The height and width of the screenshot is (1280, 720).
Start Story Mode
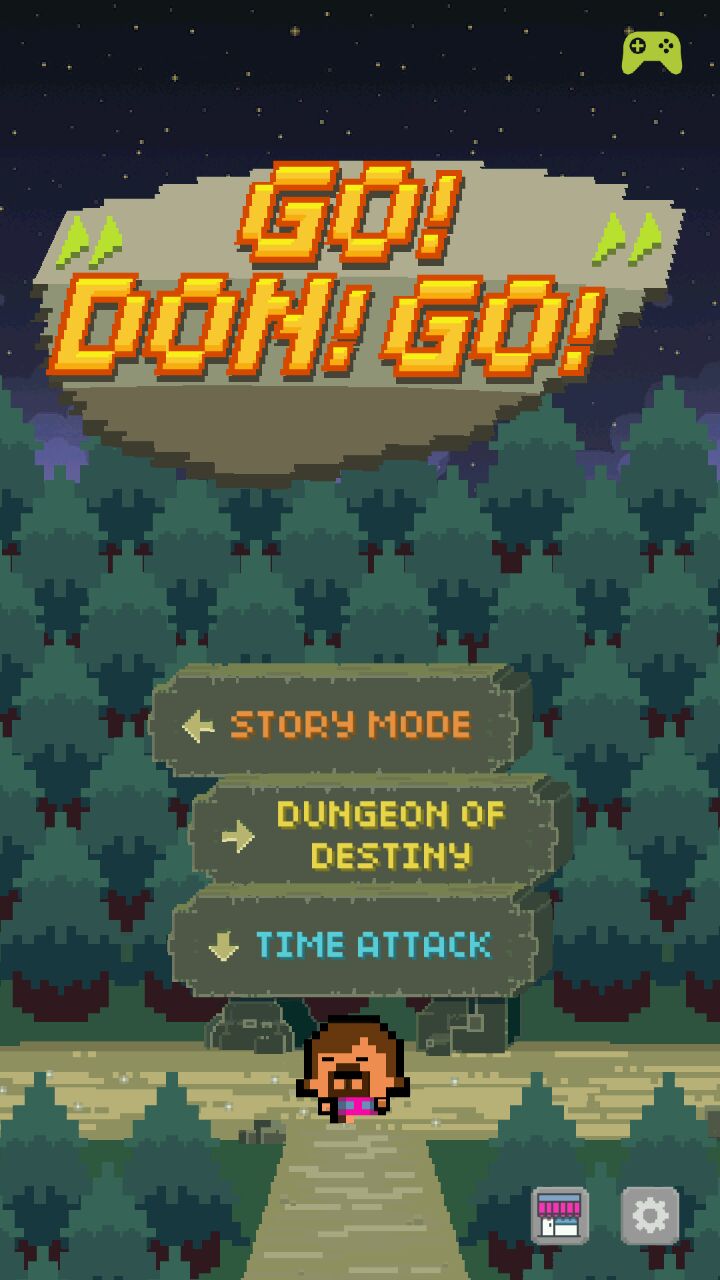340,724
